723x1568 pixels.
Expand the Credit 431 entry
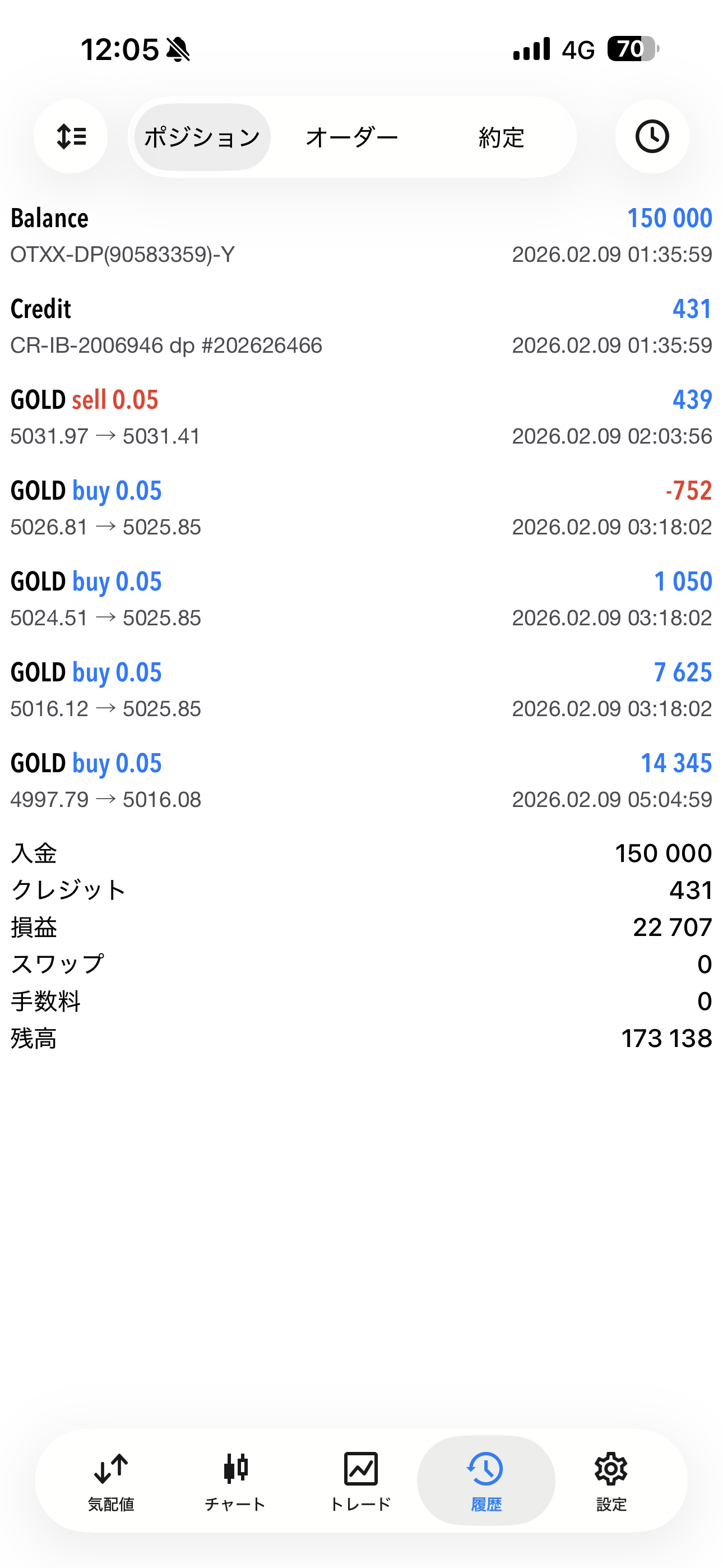361,326
